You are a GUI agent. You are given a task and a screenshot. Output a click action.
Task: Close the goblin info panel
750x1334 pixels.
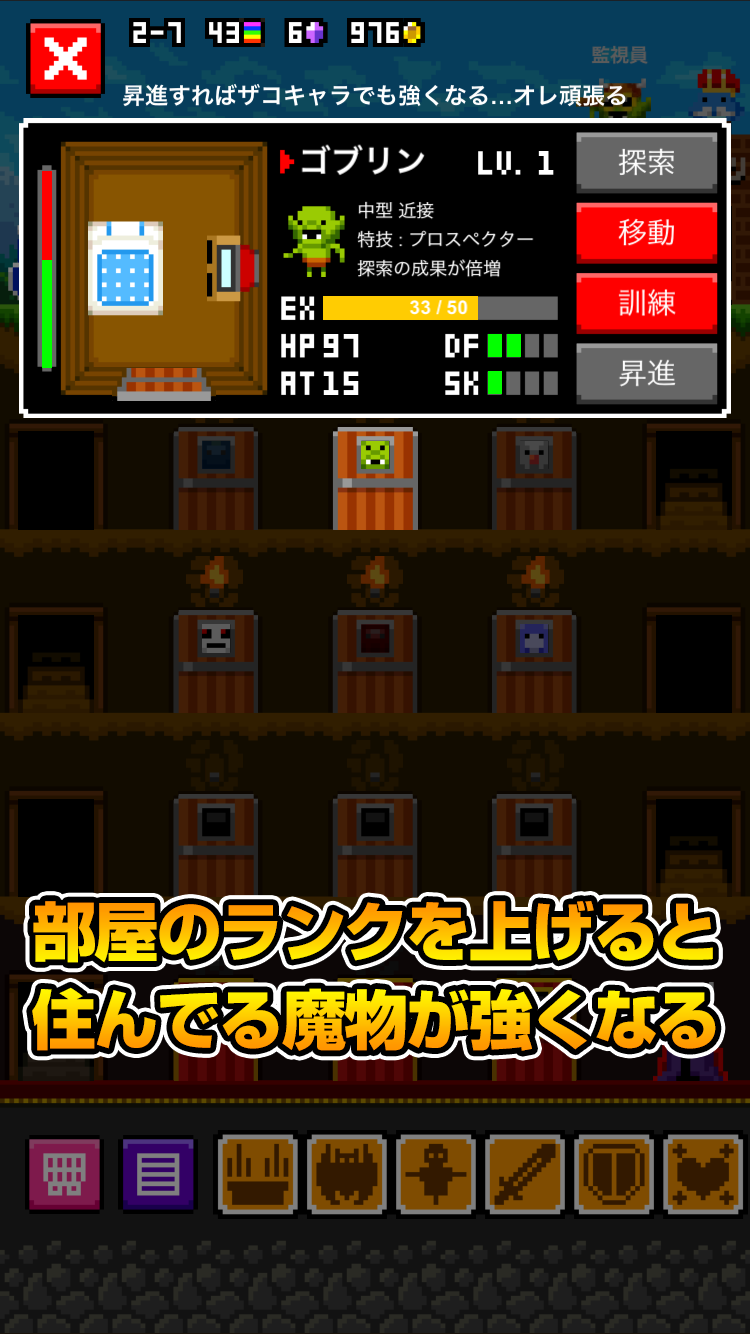64,58
